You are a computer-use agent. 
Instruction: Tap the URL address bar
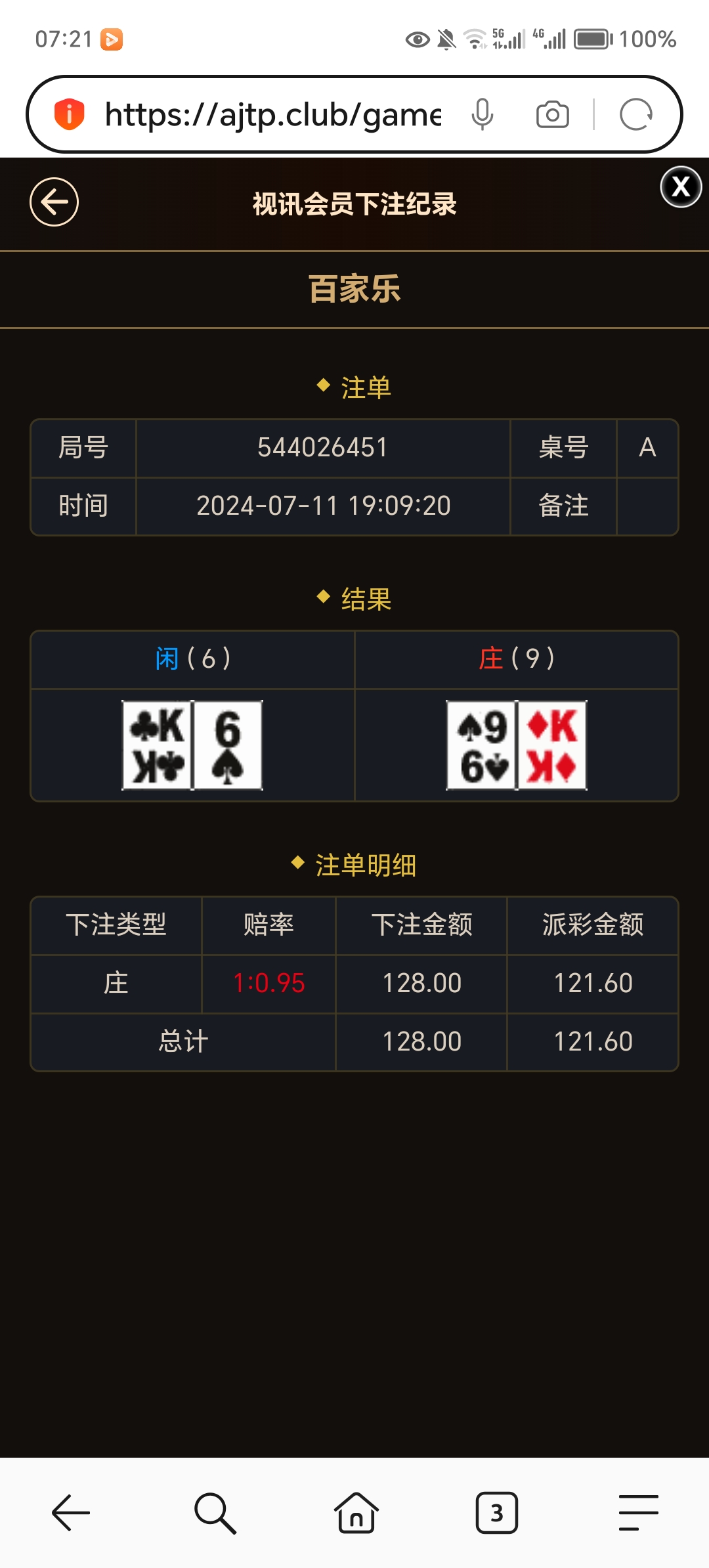pyautogui.click(x=272, y=115)
